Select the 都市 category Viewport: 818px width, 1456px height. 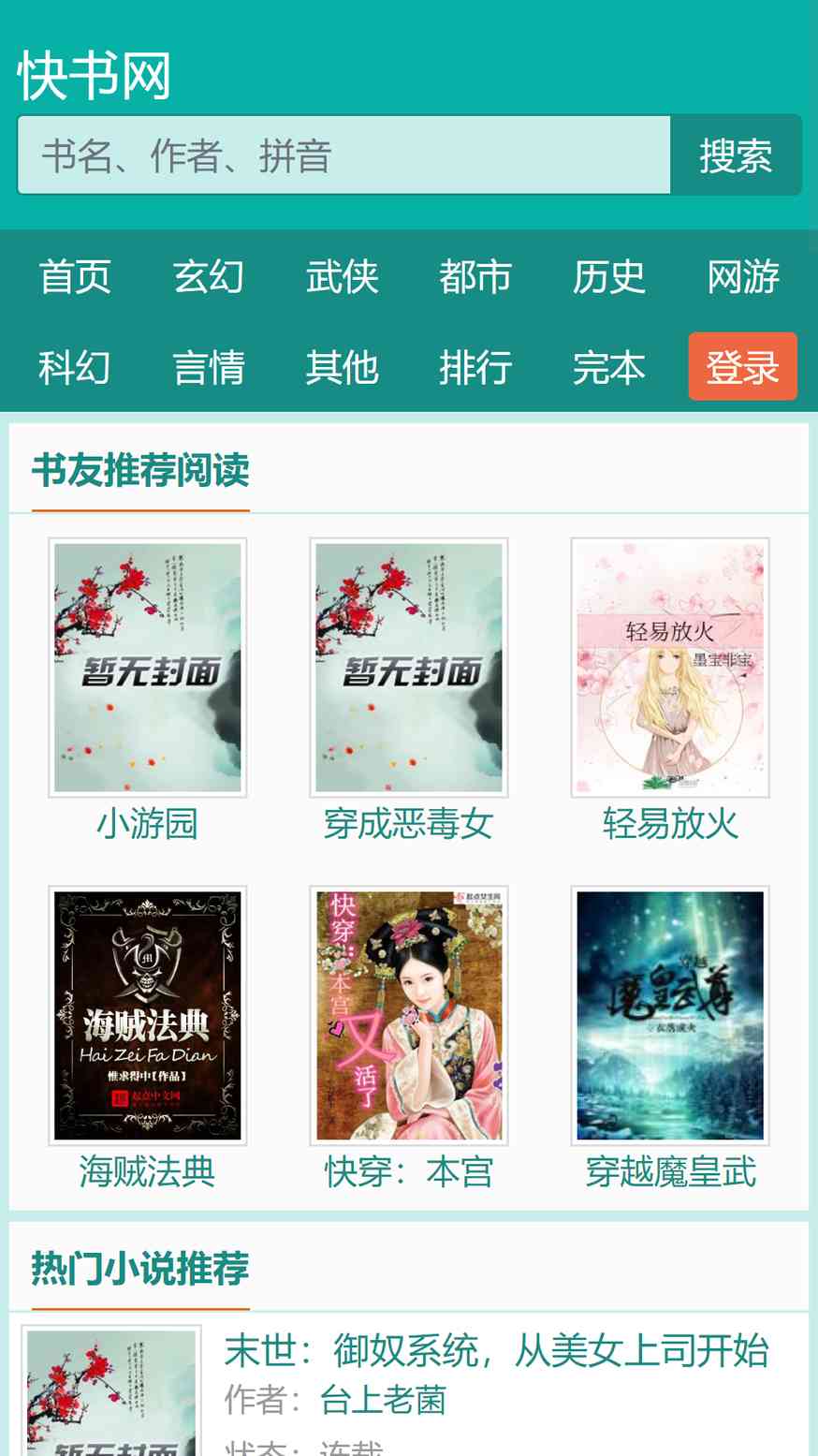coord(475,276)
